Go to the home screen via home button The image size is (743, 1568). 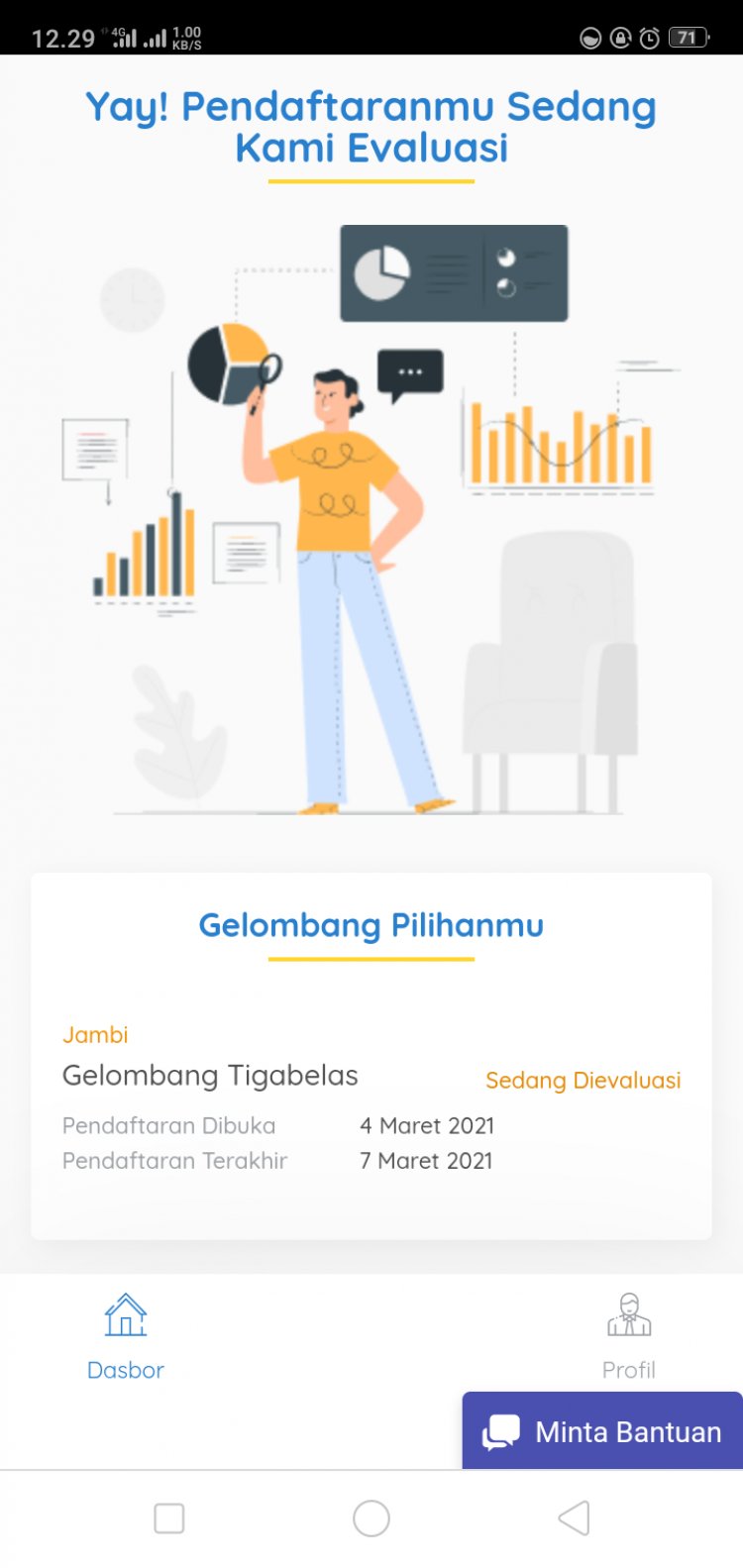click(x=371, y=1517)
